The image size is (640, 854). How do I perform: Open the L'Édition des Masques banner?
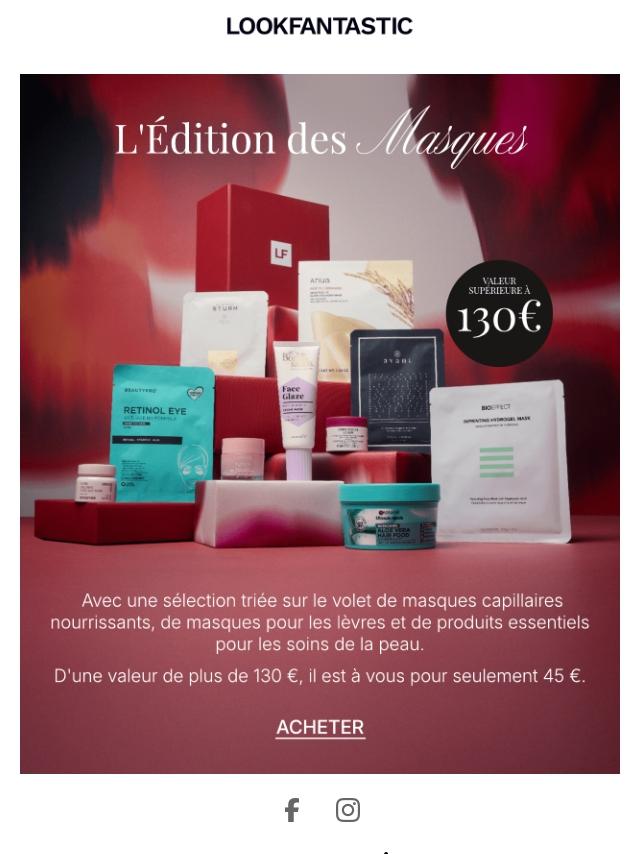pos(320,380)
